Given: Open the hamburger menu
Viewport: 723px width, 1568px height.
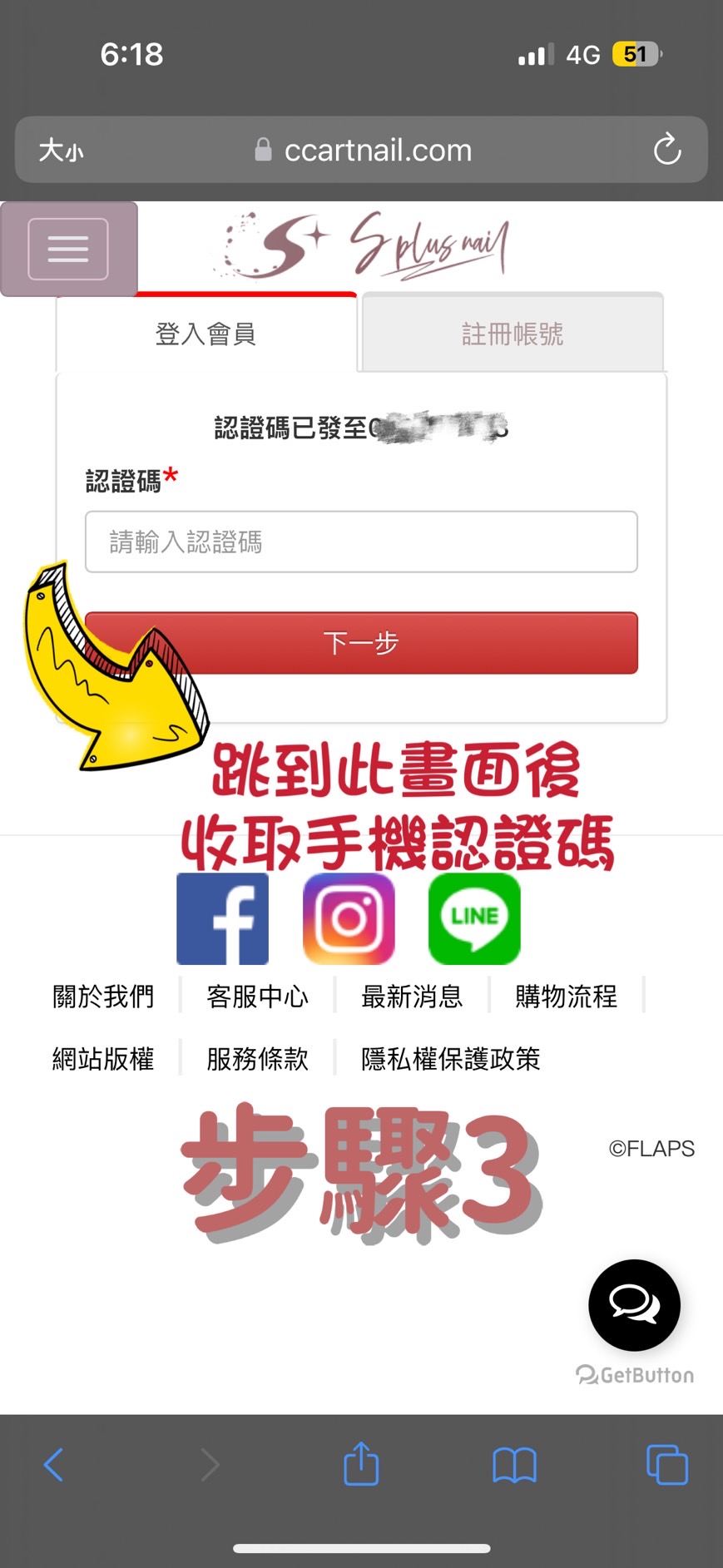Looking at the screenshot, I should coord(68,249).
